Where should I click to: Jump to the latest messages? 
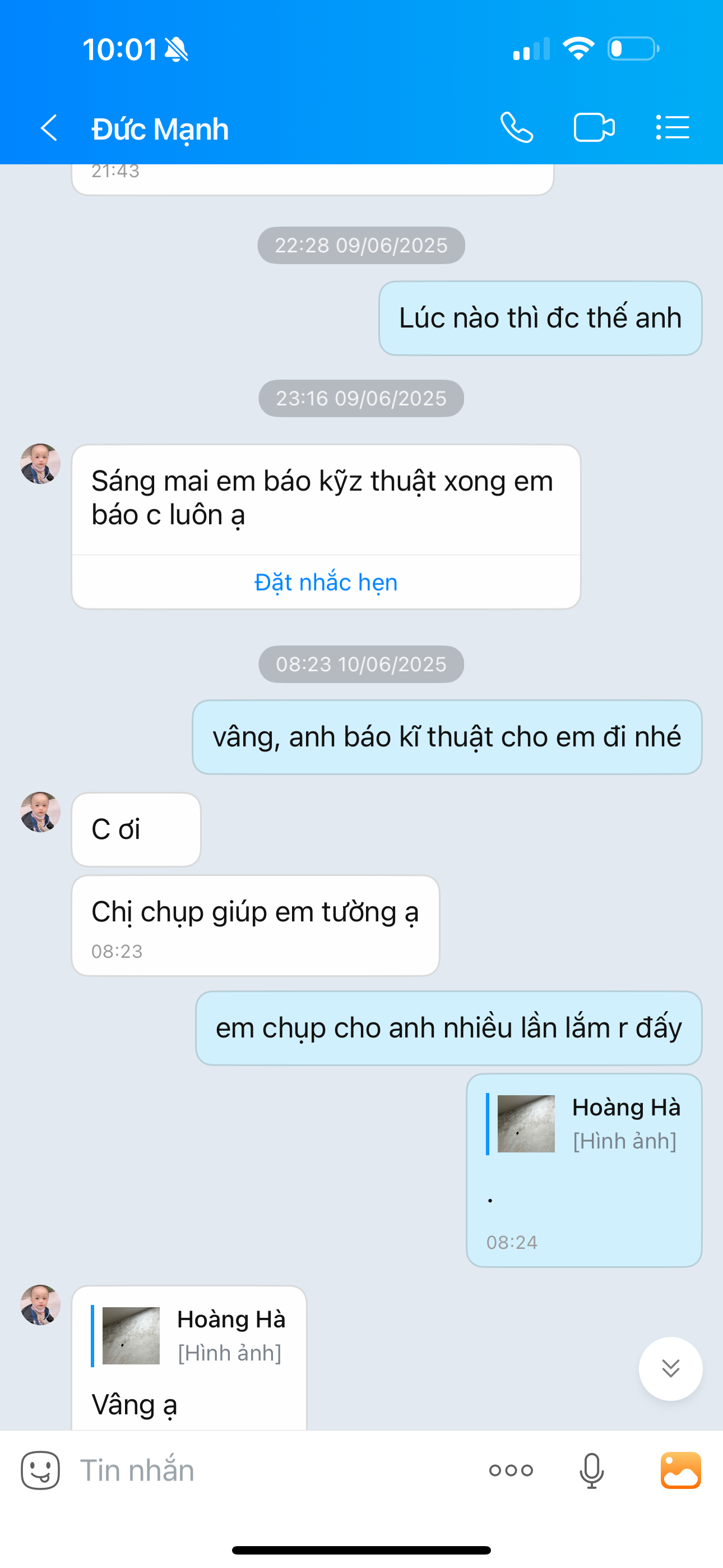pyautogui.click(x=670, y=1369)
